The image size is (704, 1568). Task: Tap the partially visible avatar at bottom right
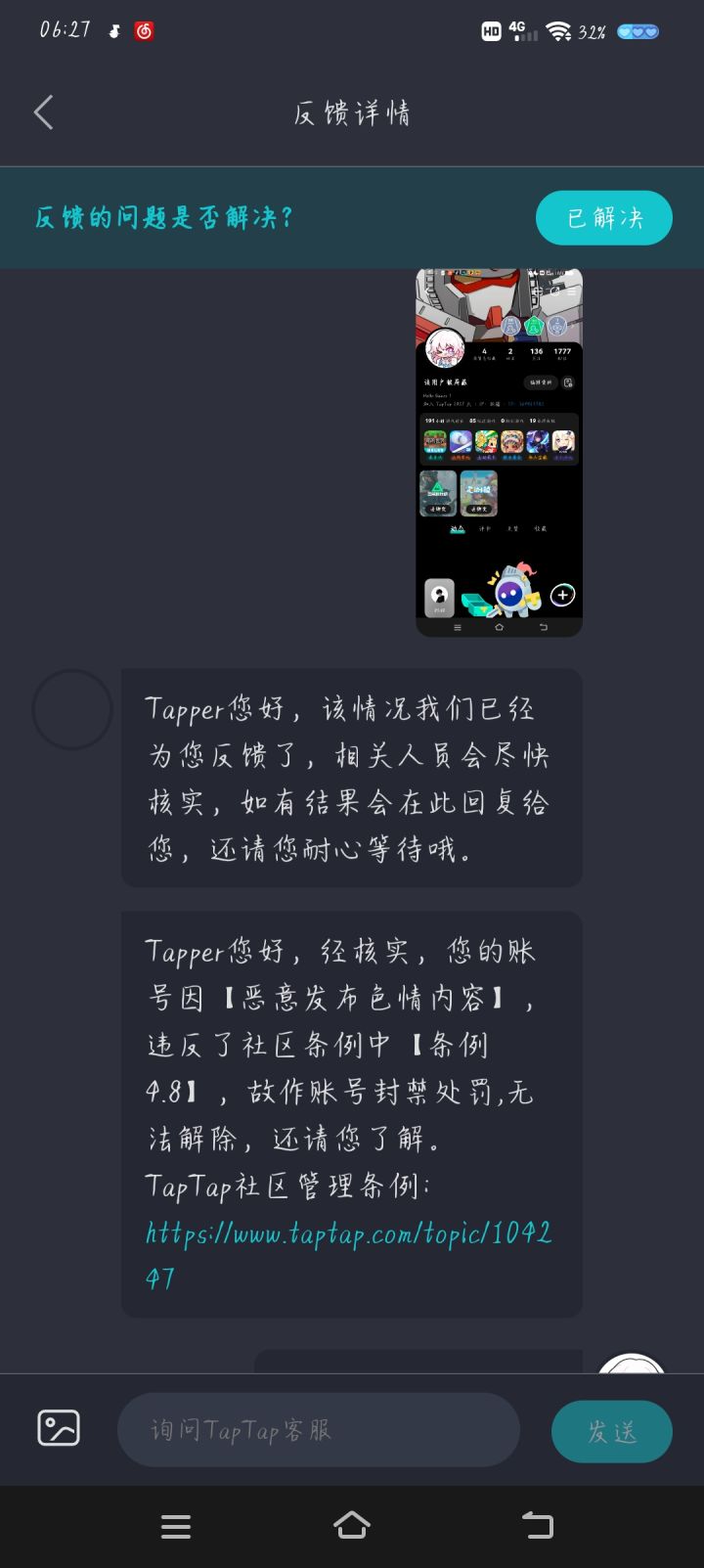[x=634, y=1365]
